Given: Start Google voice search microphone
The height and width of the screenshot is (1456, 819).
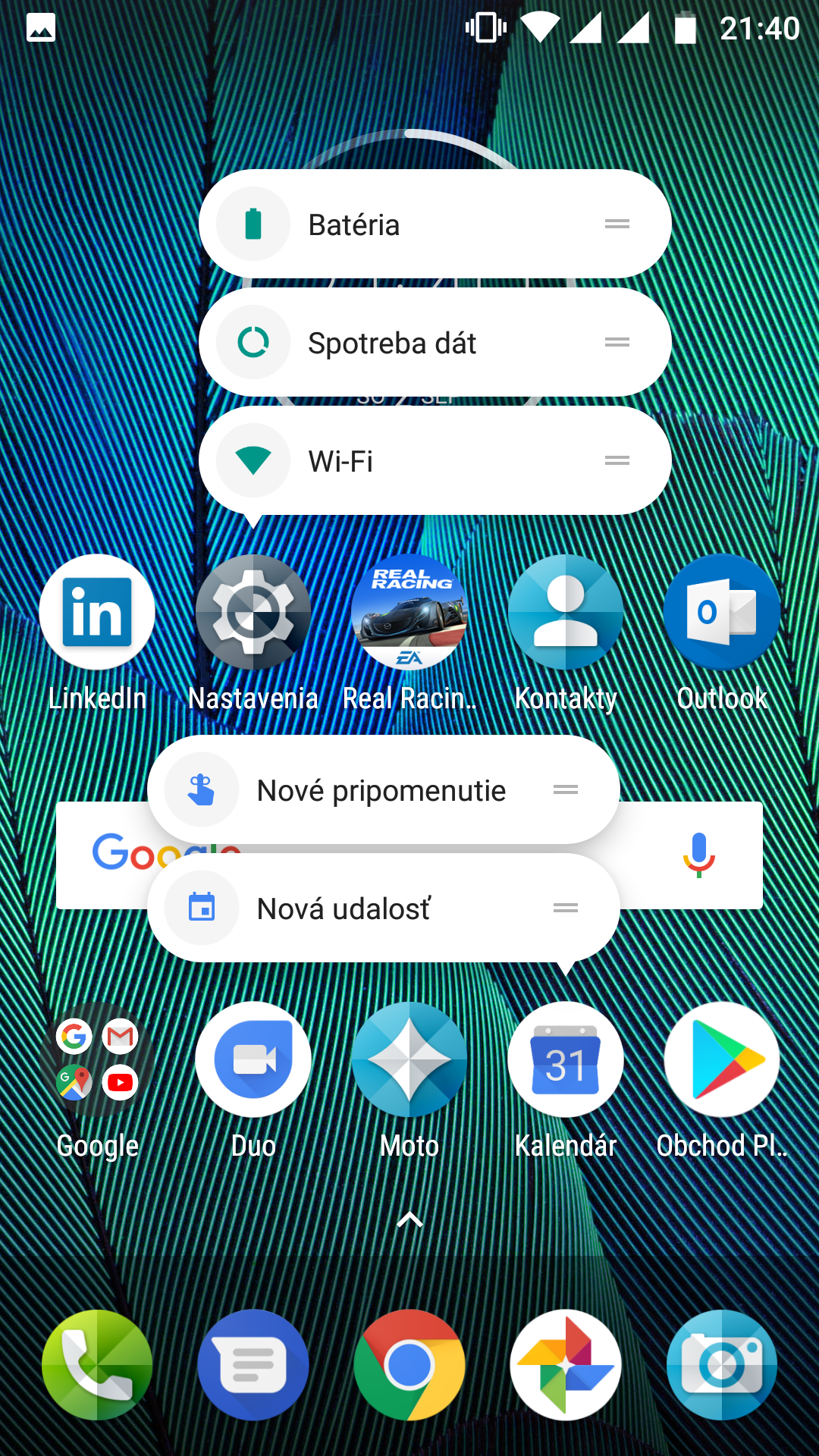Looking at the screenshot, I should (699, 855).
